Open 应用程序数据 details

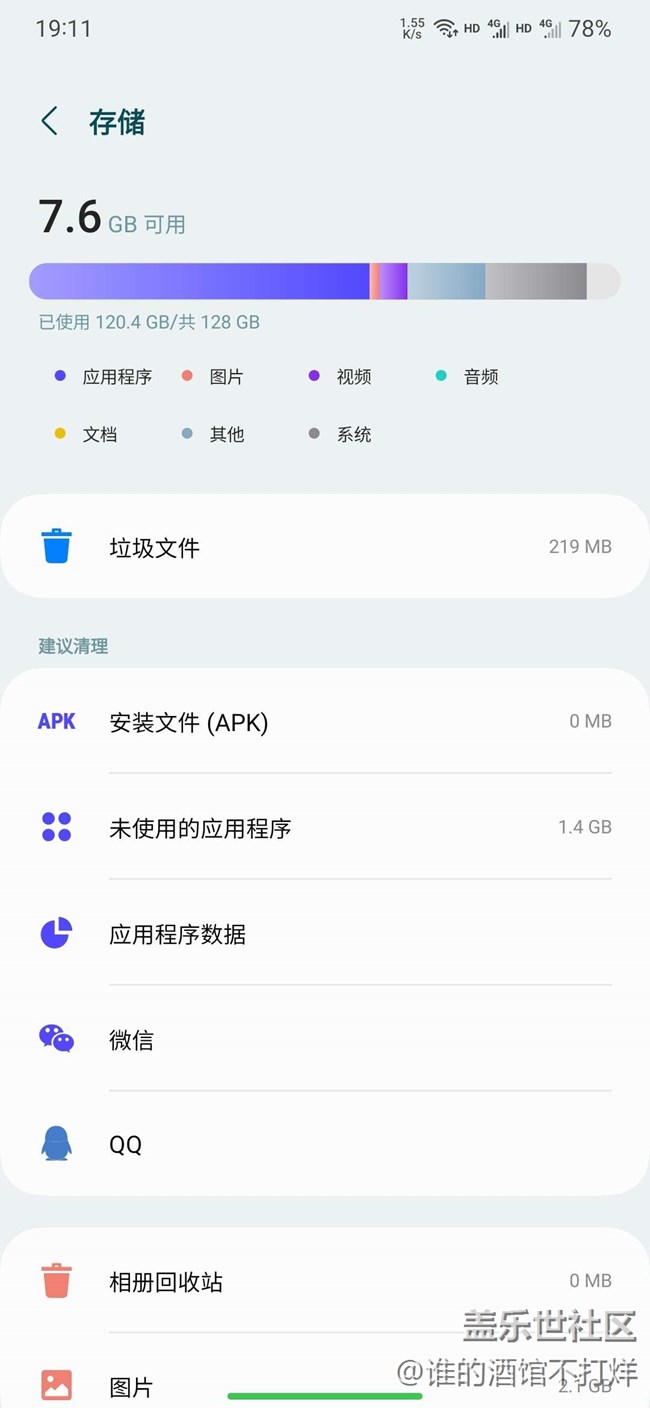coord(324,934)
